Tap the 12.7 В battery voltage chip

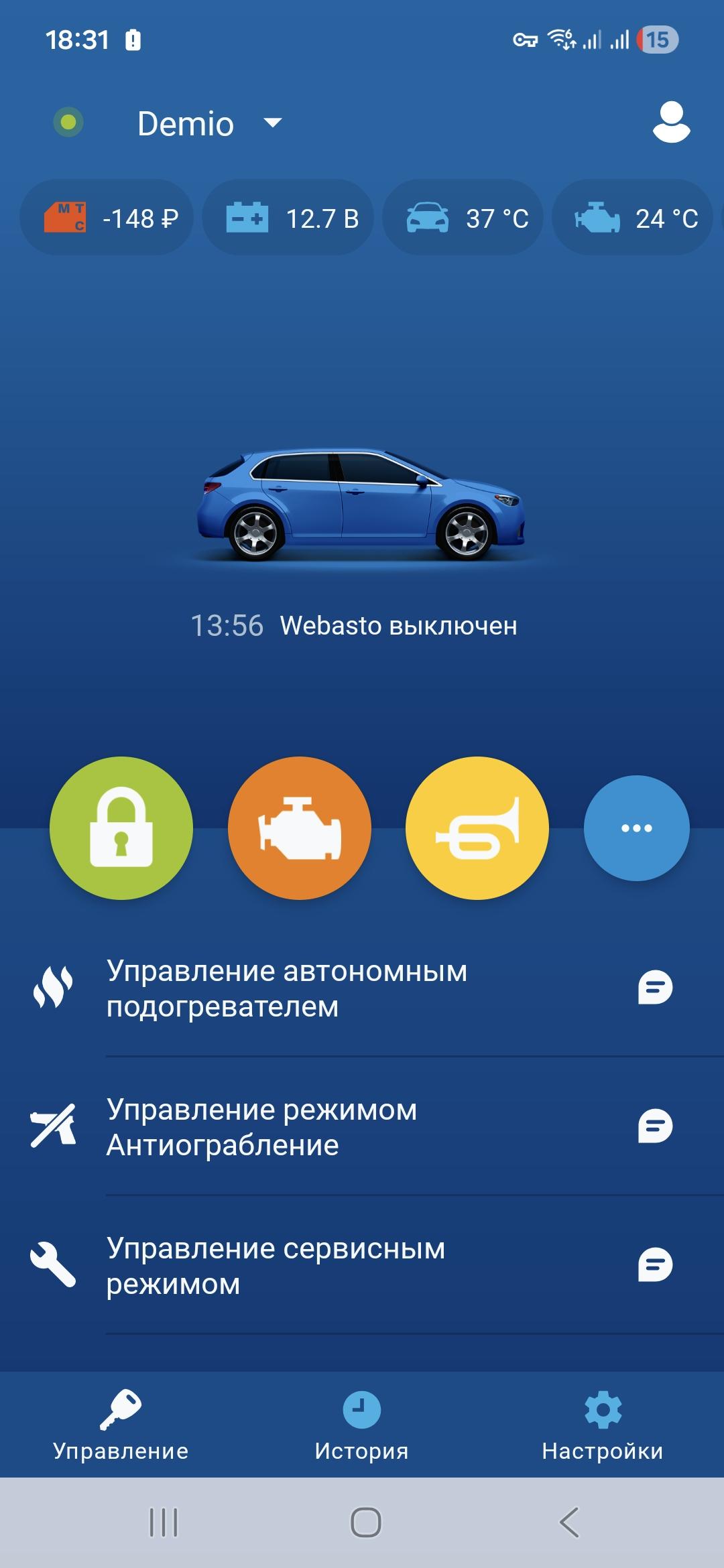click(x=288, y=218)
